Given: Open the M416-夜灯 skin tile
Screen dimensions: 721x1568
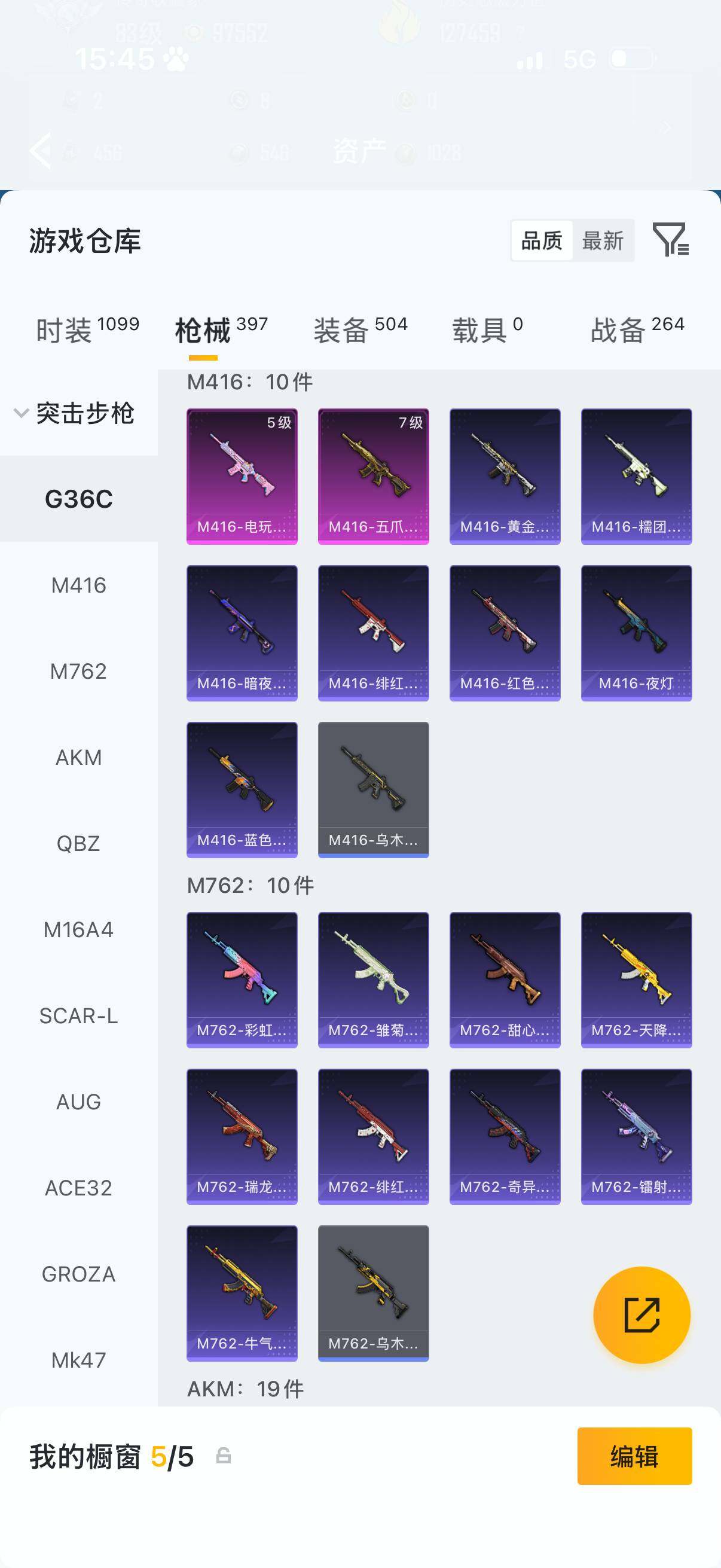Looking at the screenshot, I should 636,633.
